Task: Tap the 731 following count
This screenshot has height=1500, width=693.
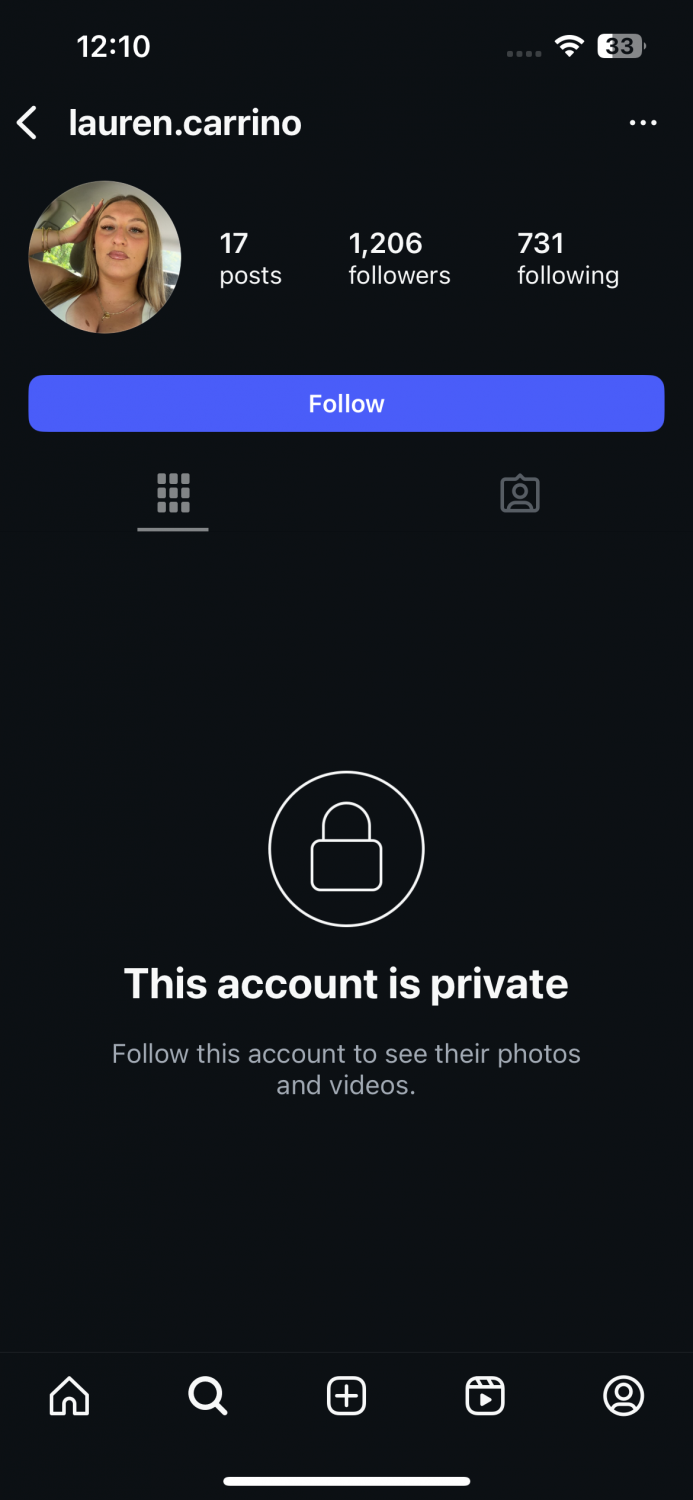Action: 568,258
